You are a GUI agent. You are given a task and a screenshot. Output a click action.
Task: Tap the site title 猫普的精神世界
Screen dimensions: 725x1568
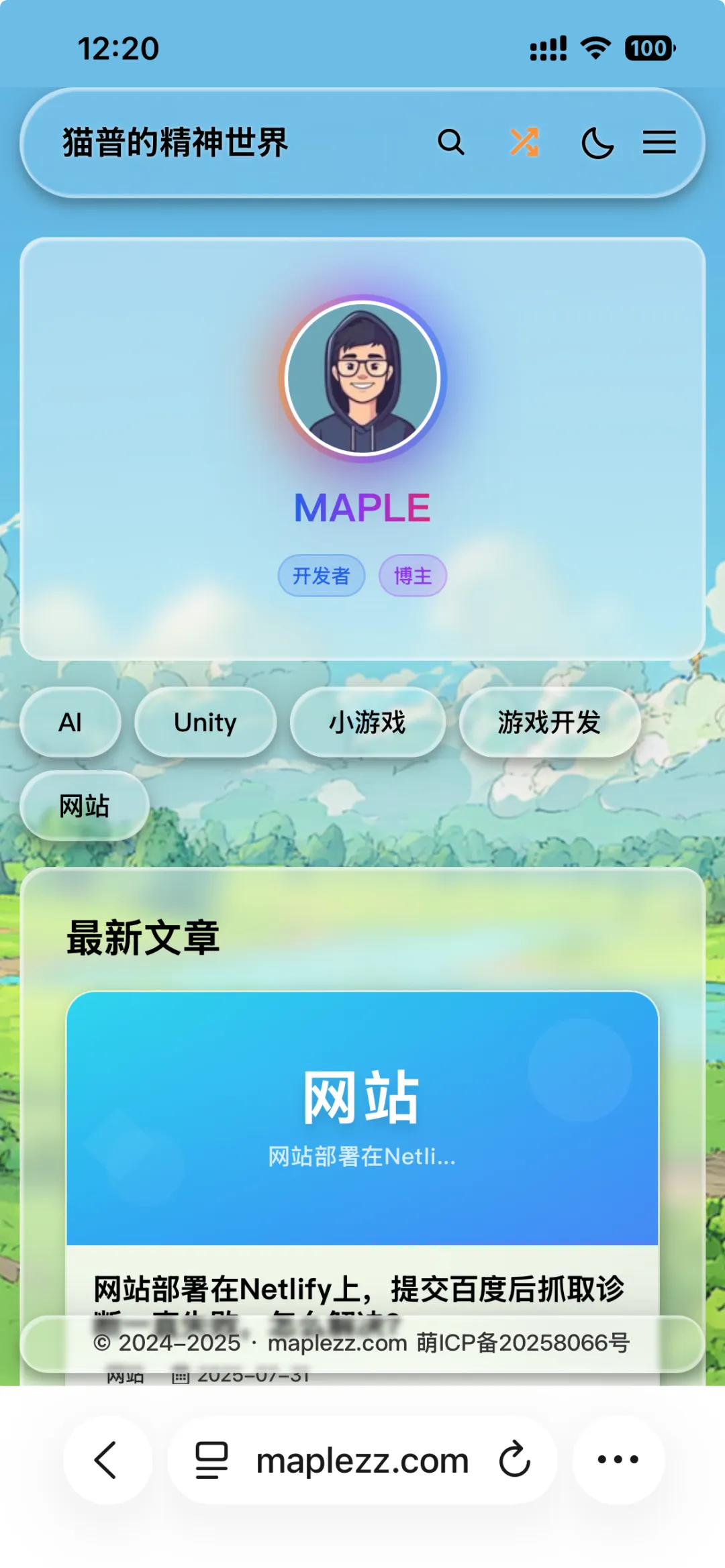(175, 142)
